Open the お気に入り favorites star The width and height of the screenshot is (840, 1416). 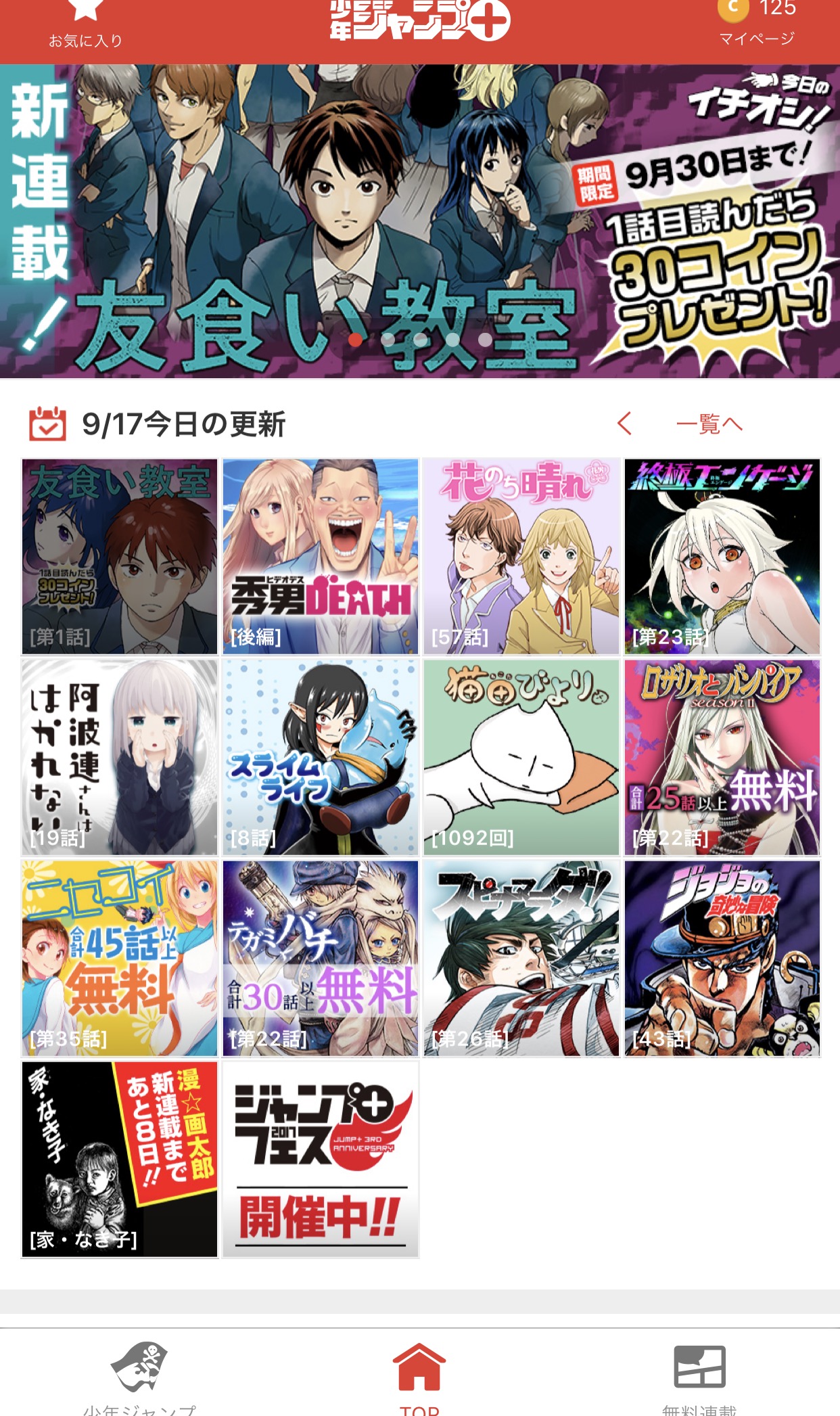coord(85,24)
